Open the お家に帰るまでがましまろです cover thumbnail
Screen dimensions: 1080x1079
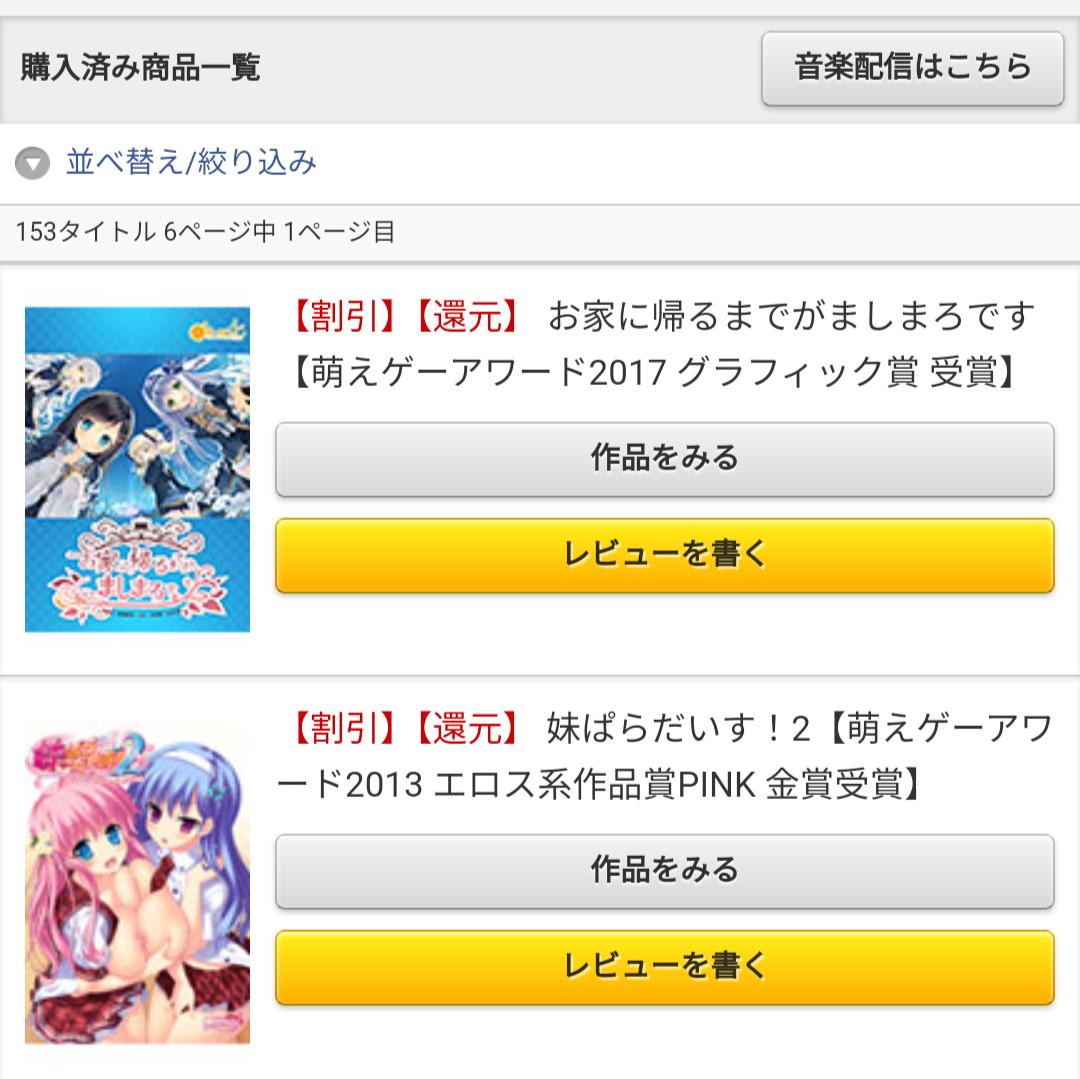pyautogui.click(x=137, y=469)
